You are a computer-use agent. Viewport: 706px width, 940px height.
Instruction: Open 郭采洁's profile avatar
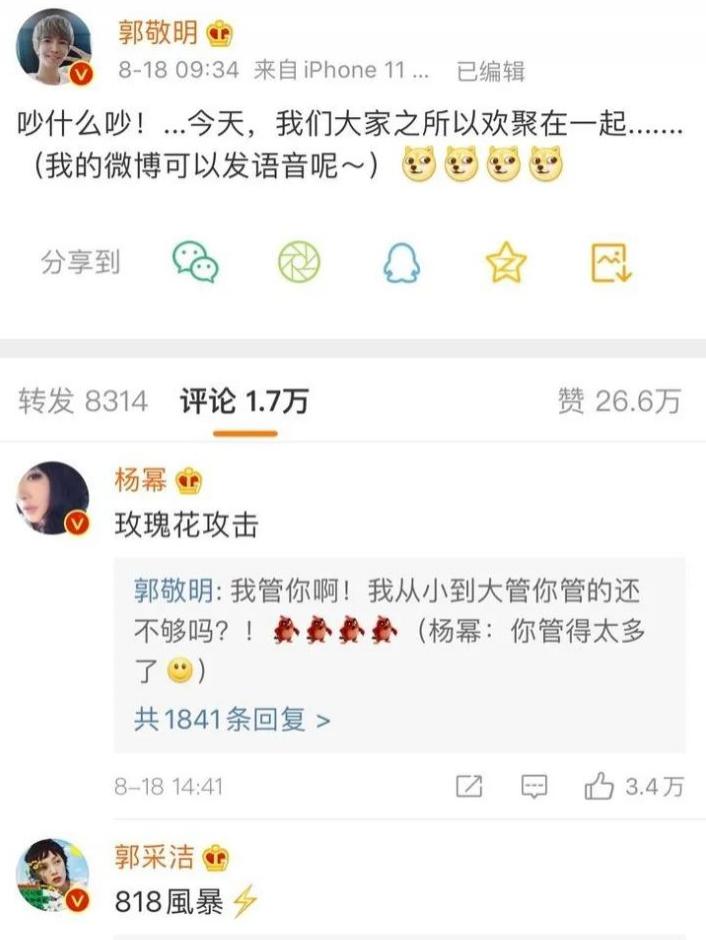pos(54,875)
